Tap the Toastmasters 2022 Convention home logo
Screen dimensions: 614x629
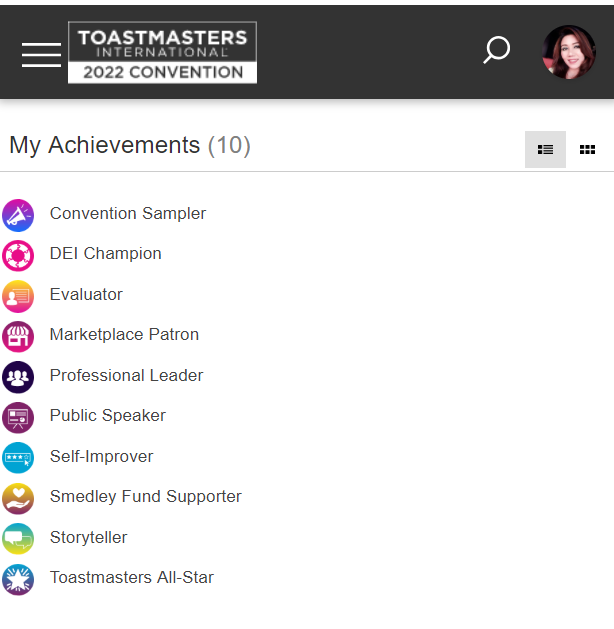162,52
